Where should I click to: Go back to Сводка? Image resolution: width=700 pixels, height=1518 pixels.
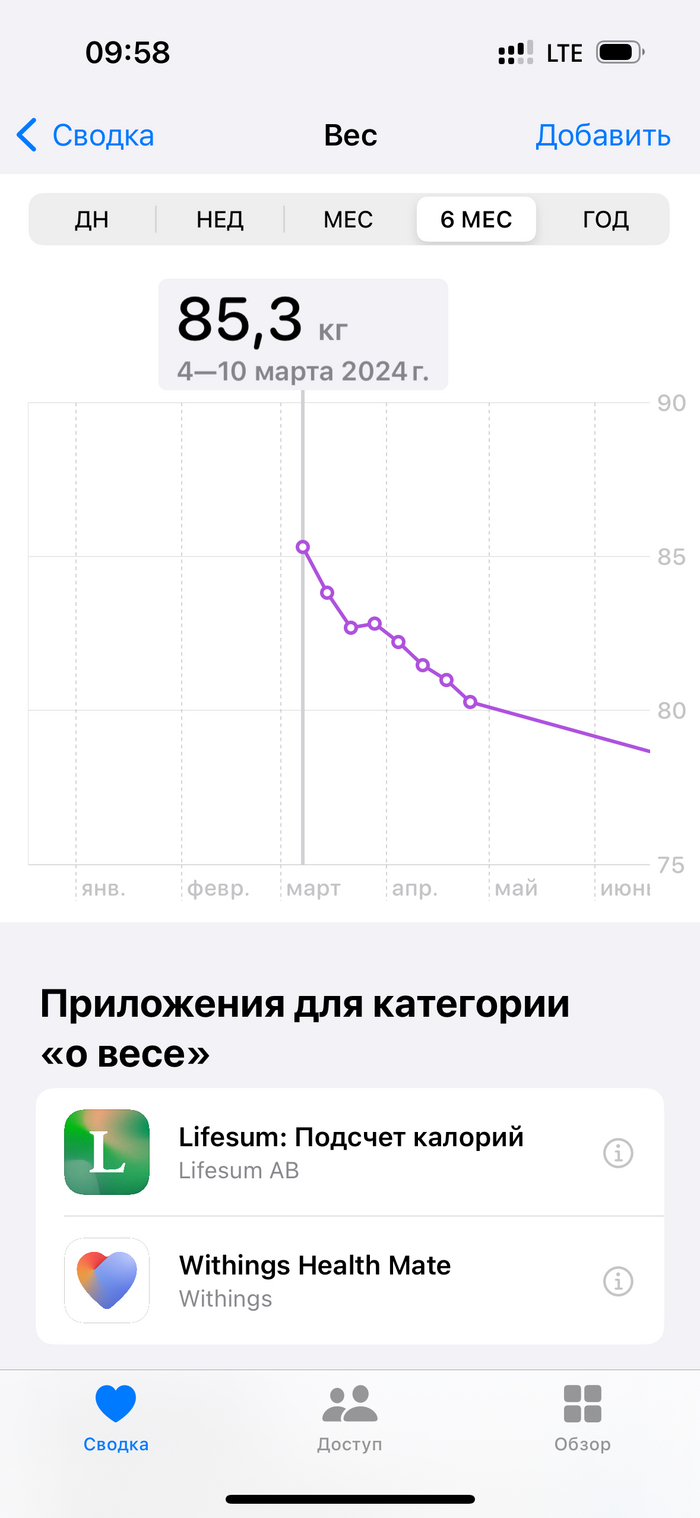click(x=86, y=135)
